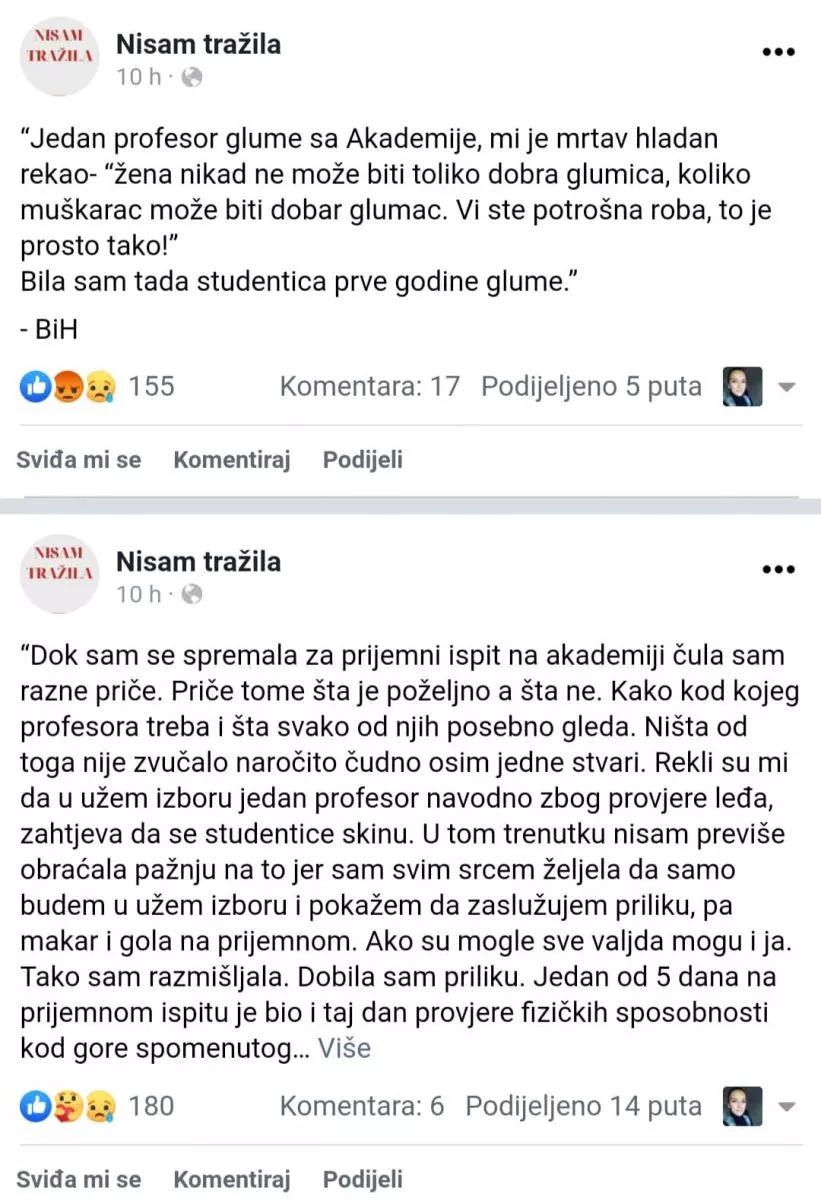Open Komentara: 6 comments
Screen dimensions: 821x1200
(x=361, y=1105)
